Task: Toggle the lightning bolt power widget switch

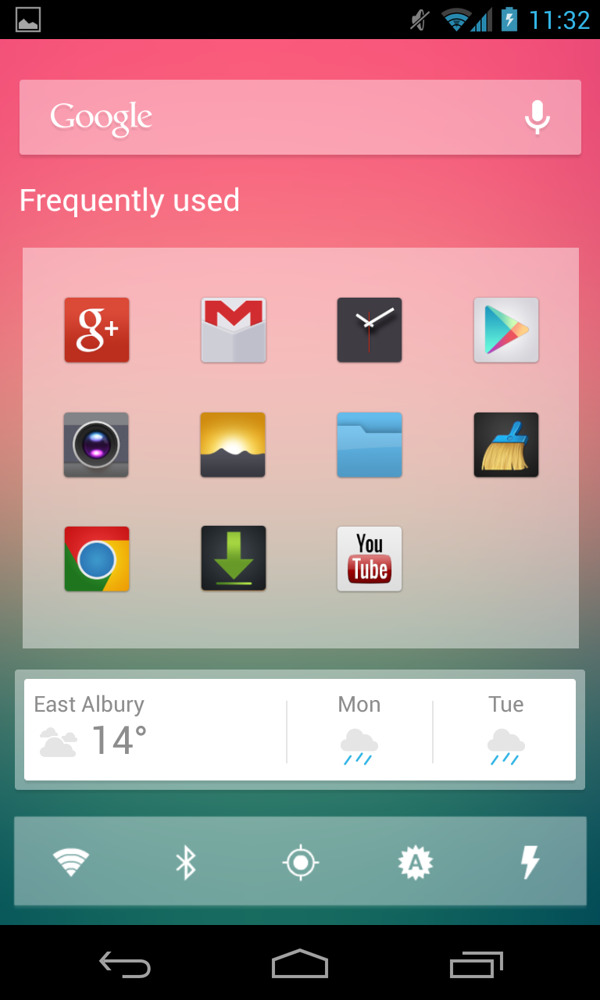Action: click(530, 862)
